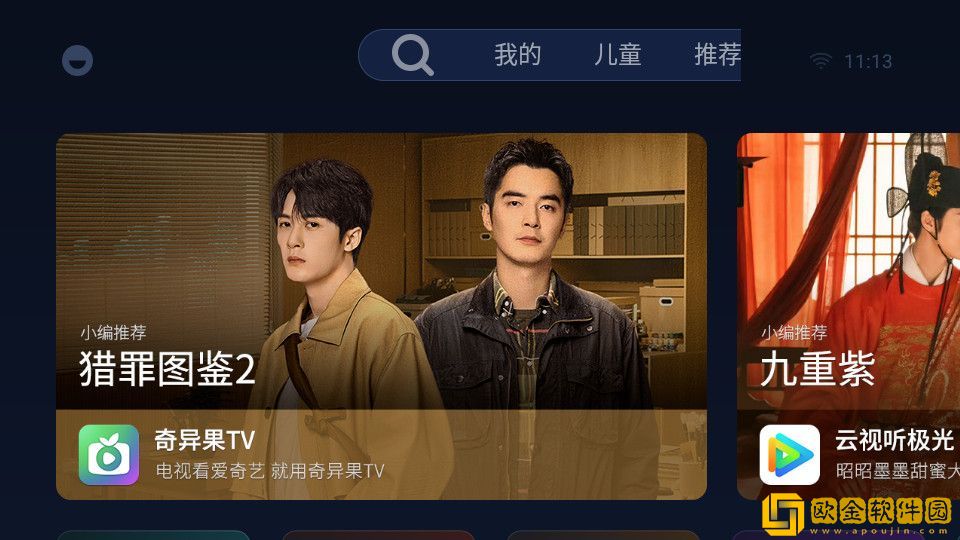
Task: Switch to the 儿童 tab
Action: [x=617, y=55]
